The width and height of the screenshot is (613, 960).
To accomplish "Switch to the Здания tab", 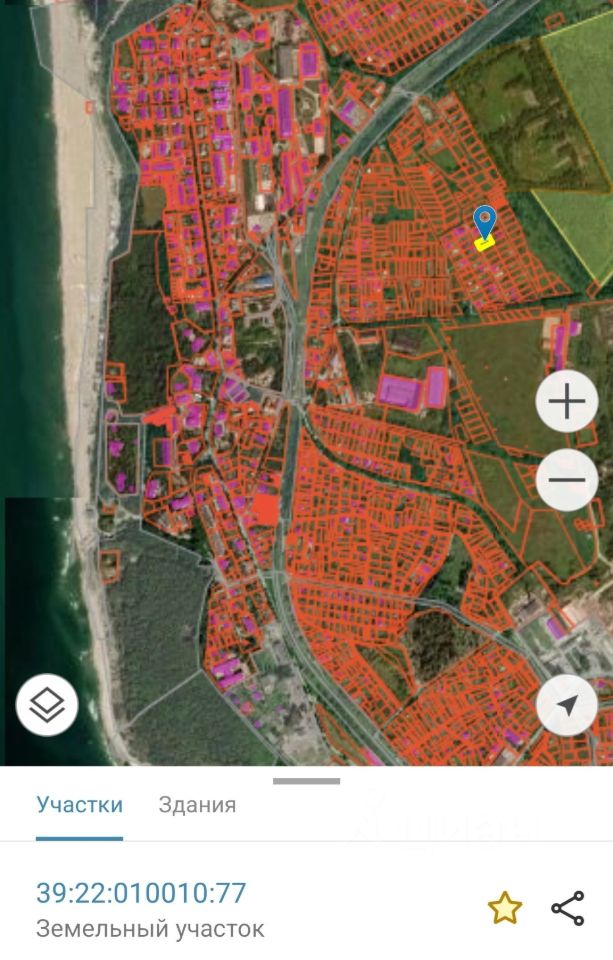I will [197, 805].
